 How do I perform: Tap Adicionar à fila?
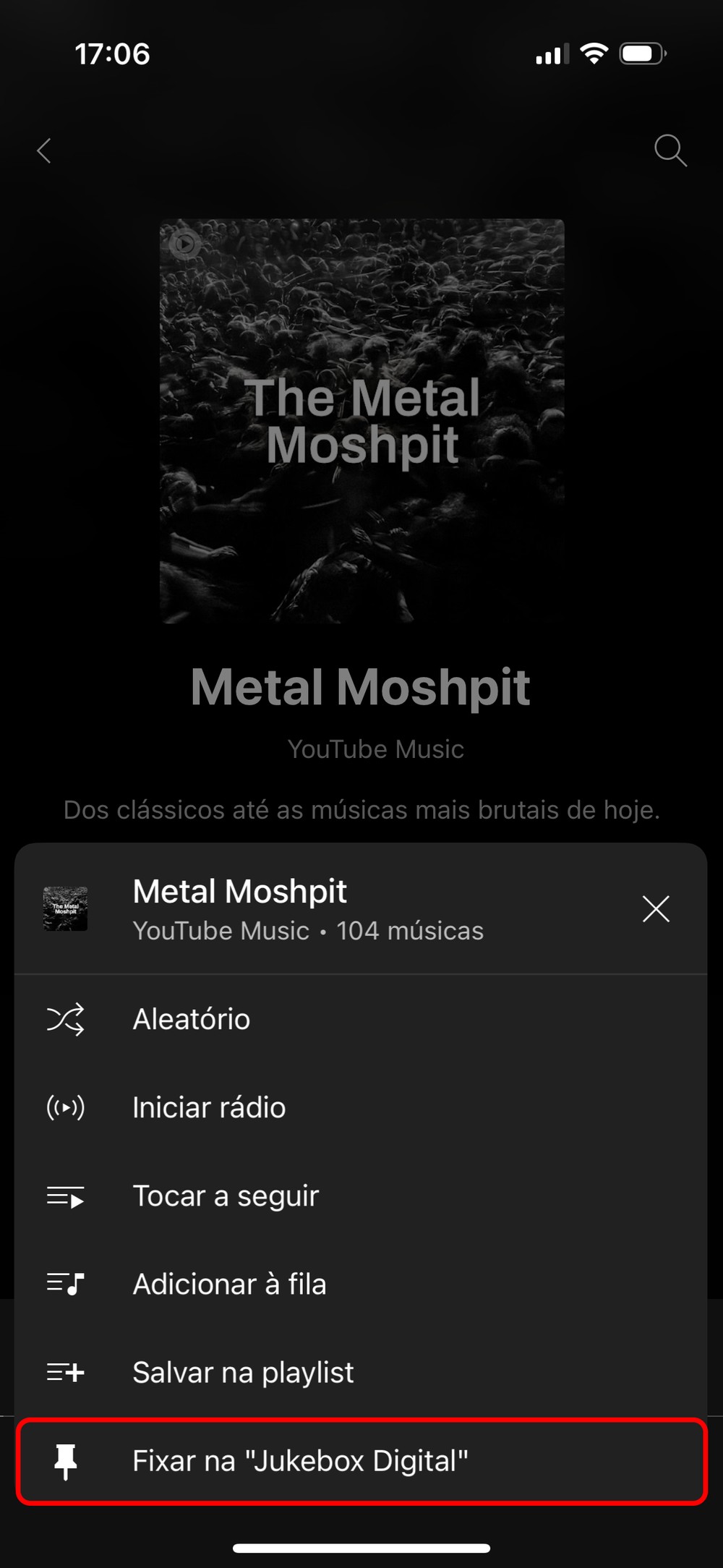pyautogui.click(x=229, y=1284)
